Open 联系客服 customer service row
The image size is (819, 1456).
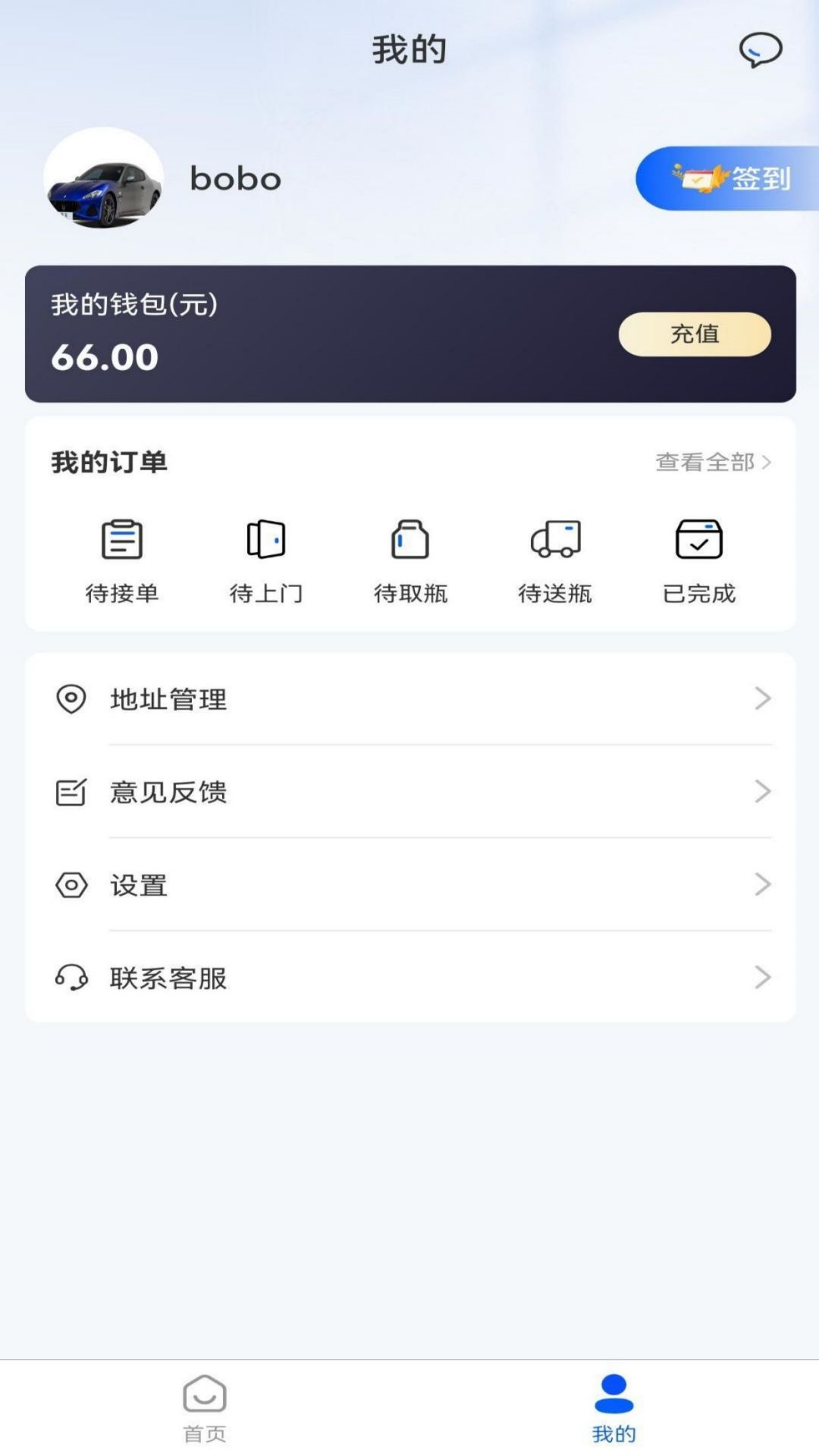click(410, 977)
